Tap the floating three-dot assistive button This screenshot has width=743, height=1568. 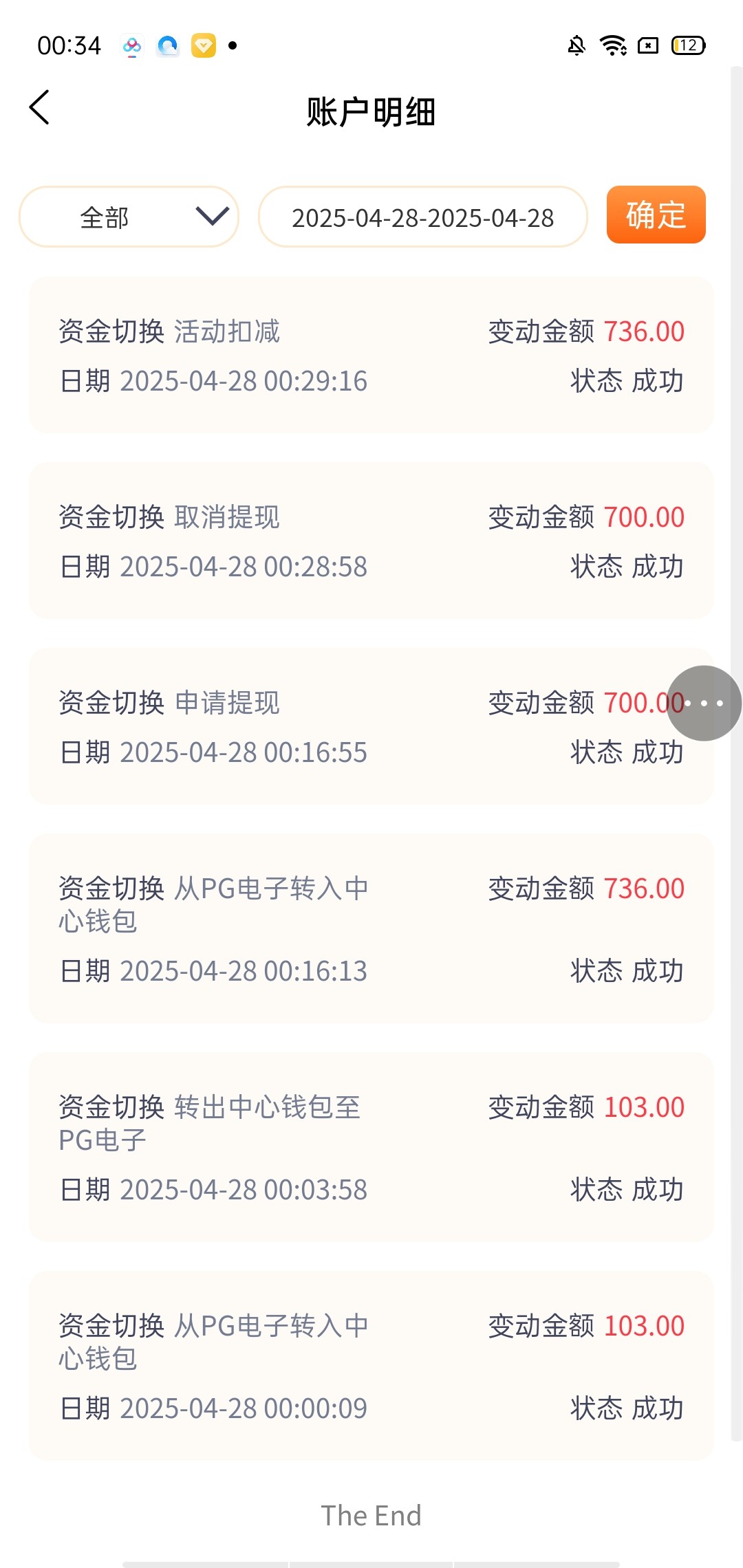point(704,703)
